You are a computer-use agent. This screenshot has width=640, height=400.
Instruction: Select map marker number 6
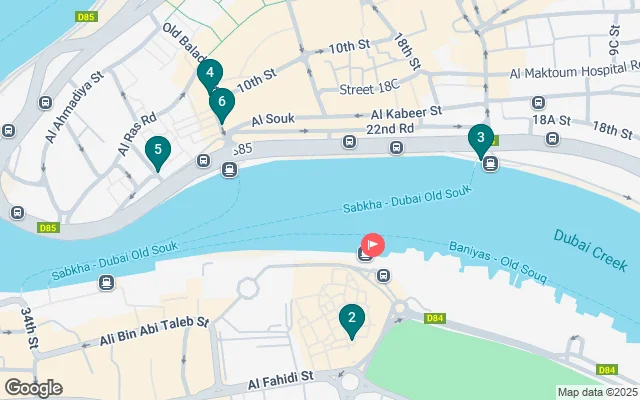tap(222, 101)
